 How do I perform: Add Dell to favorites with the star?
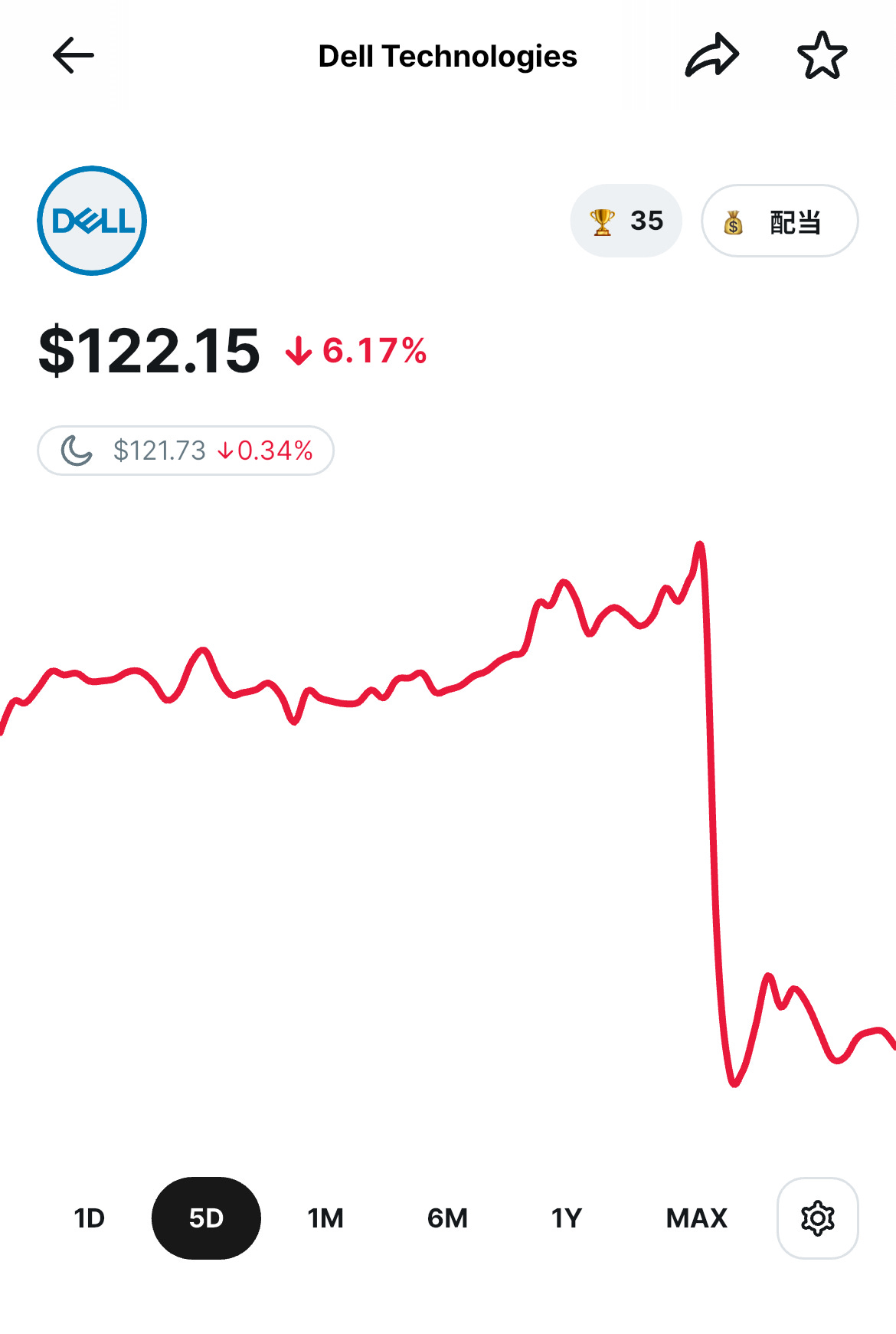point(822,55)
